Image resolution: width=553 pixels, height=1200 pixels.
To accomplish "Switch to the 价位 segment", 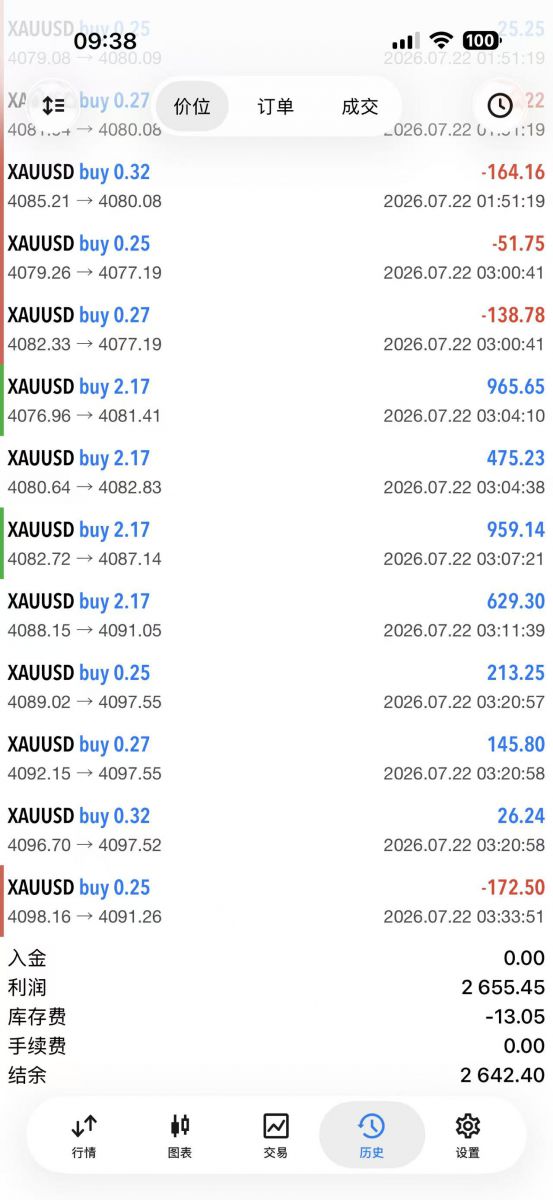I will click(x=192, y=106).
